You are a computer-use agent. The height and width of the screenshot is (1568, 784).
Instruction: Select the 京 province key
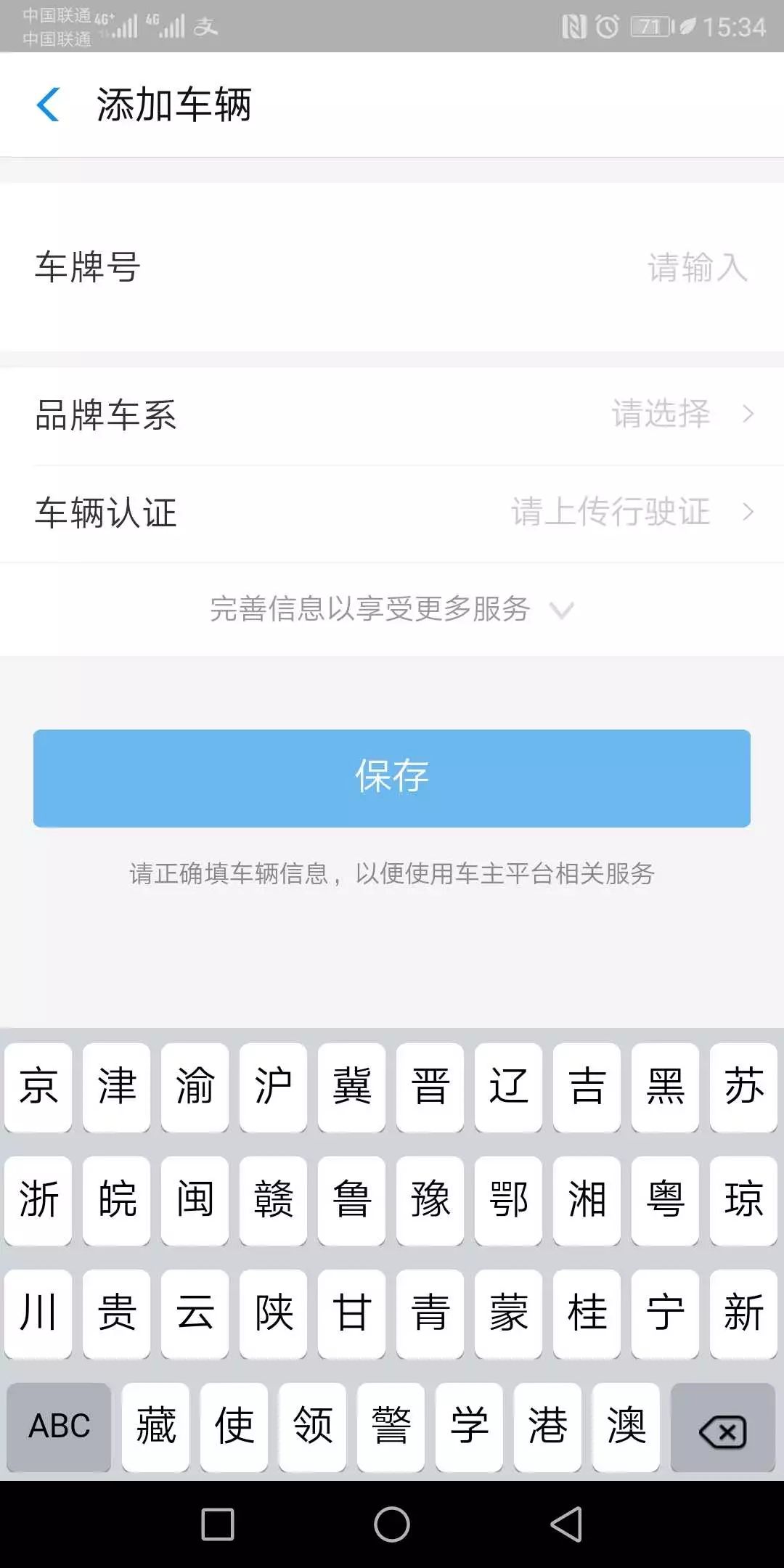pos(38,1087)
